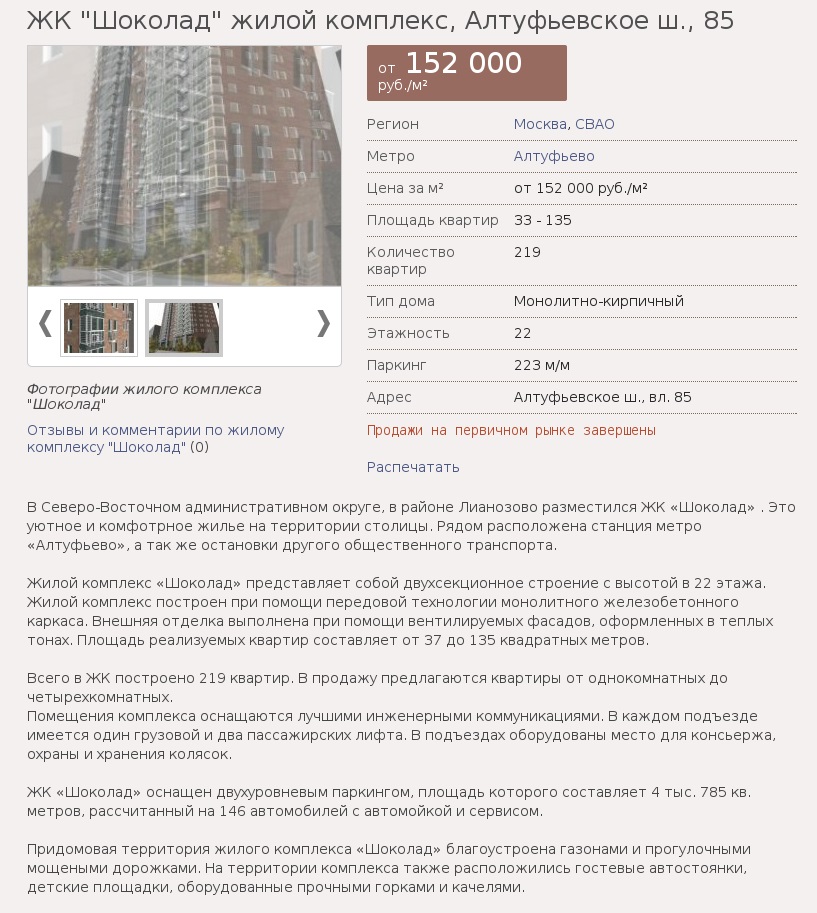The image size is (817, 913).
Task: Enlarge the main photo of ЖК Шоколад
Action: click(184, 166)
